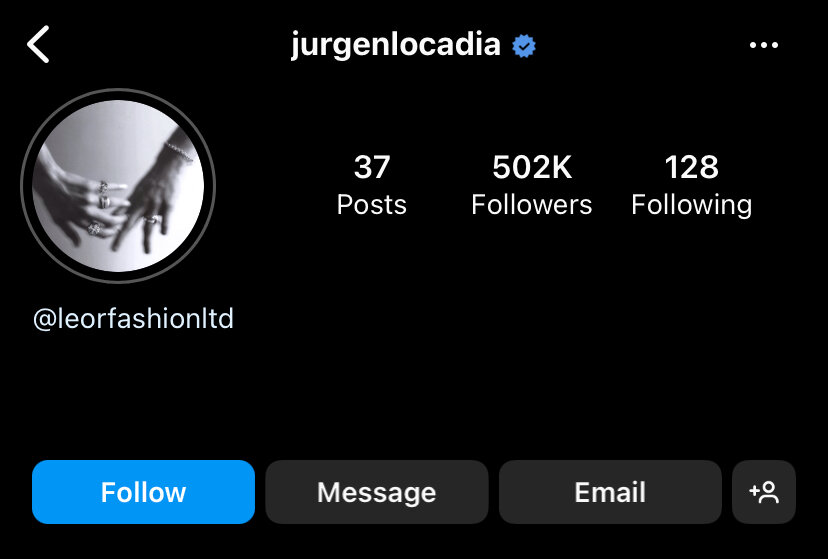Open the 128 Following list
The image size is (828, 559).
691,185
